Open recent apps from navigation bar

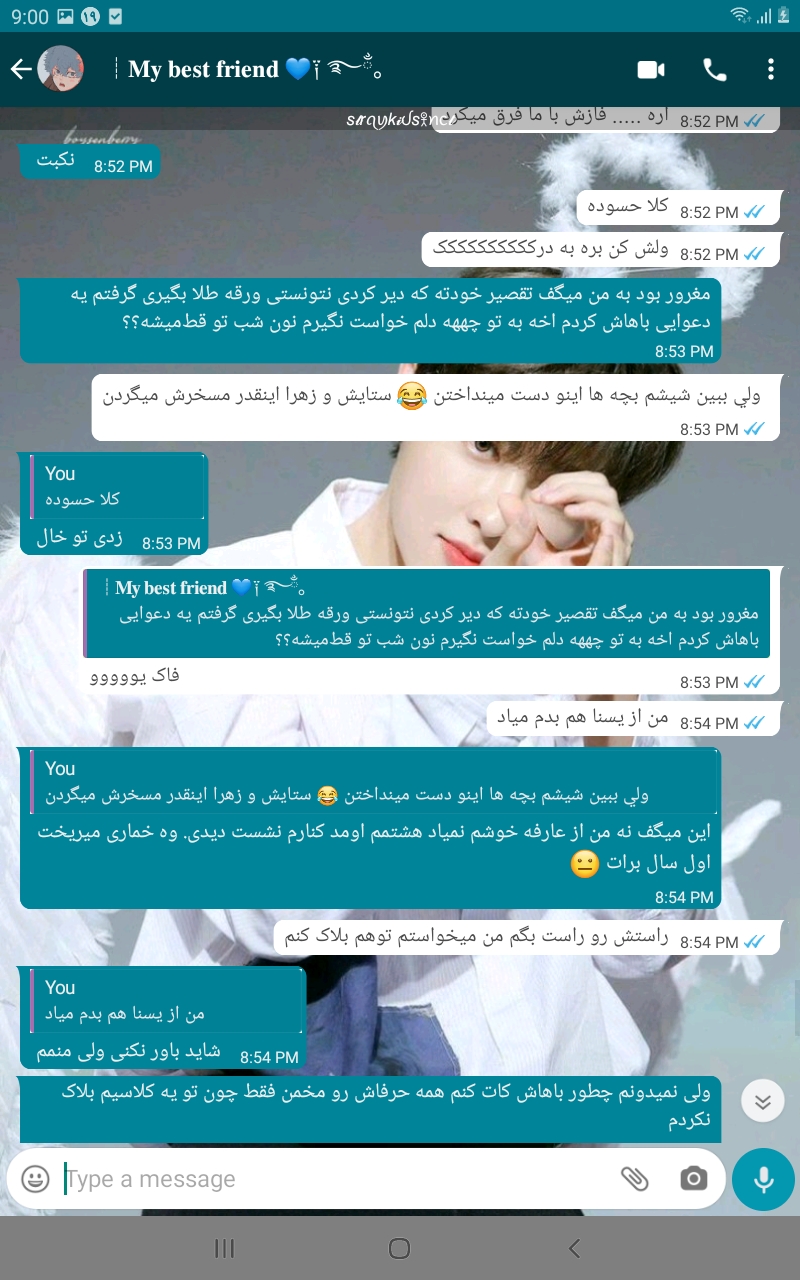point(225,1248)
